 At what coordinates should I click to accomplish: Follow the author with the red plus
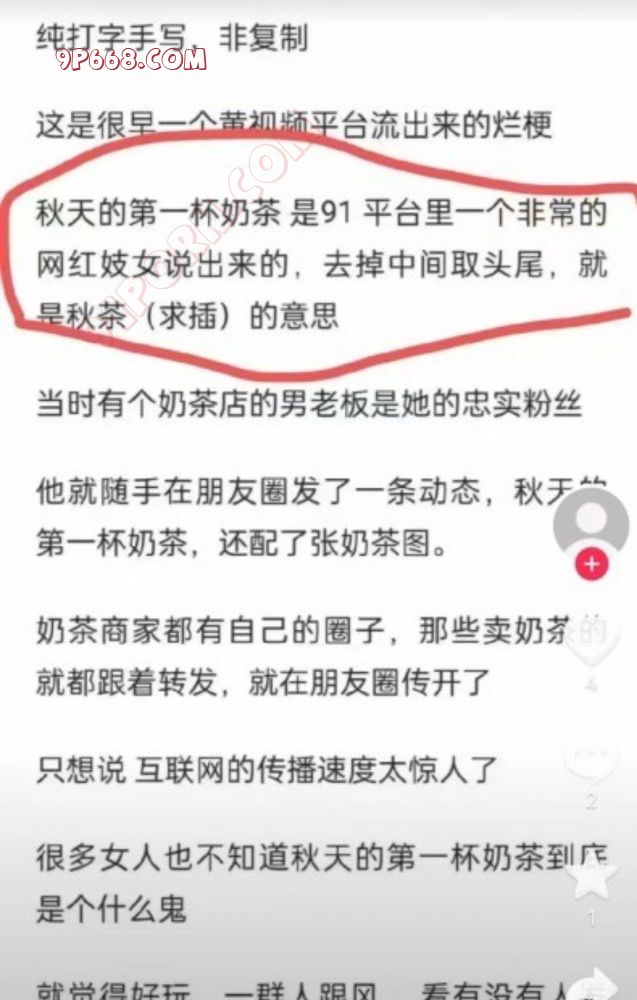click(592, 565)
